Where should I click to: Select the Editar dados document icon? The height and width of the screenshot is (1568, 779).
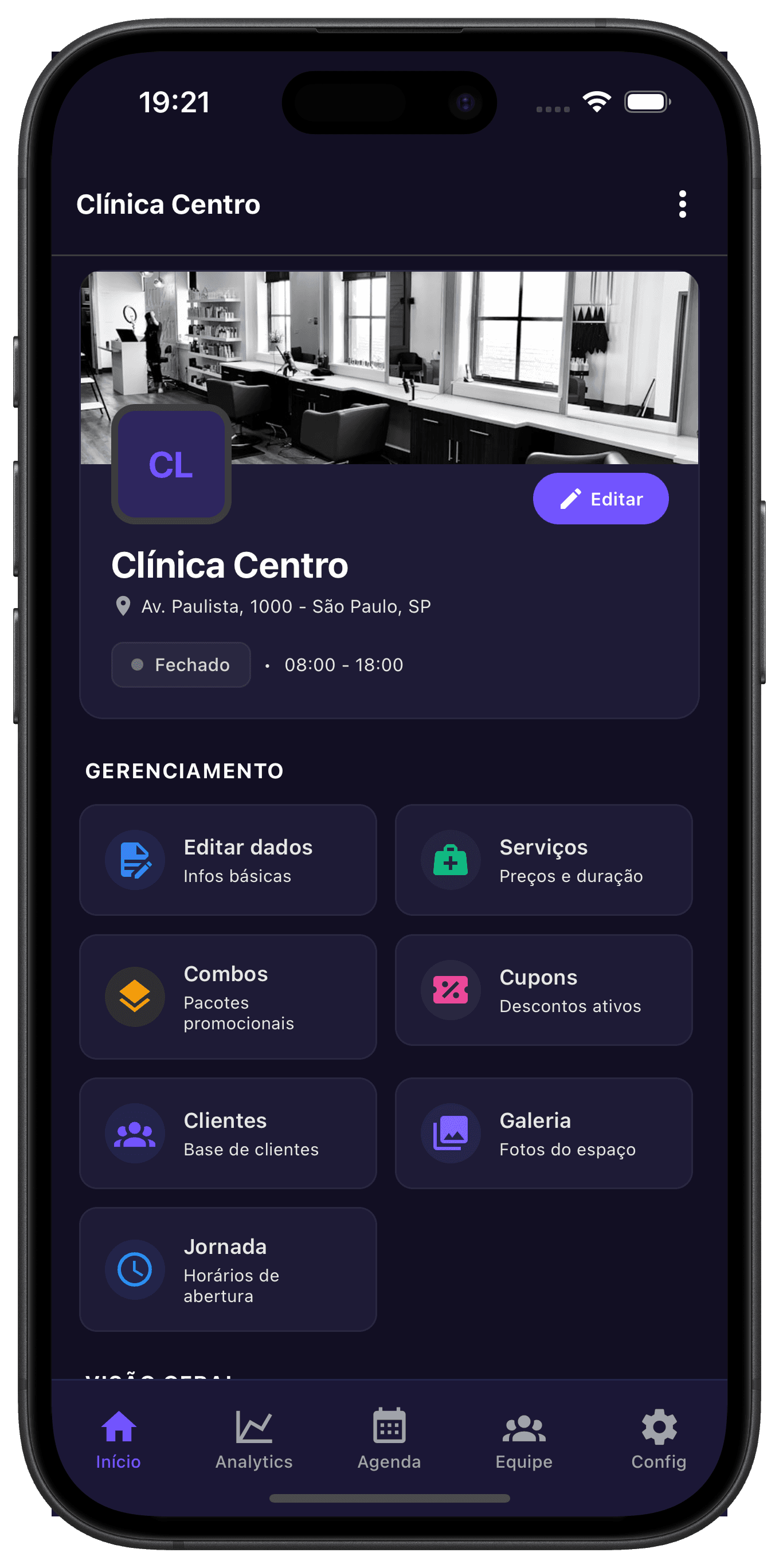(135, 860)
